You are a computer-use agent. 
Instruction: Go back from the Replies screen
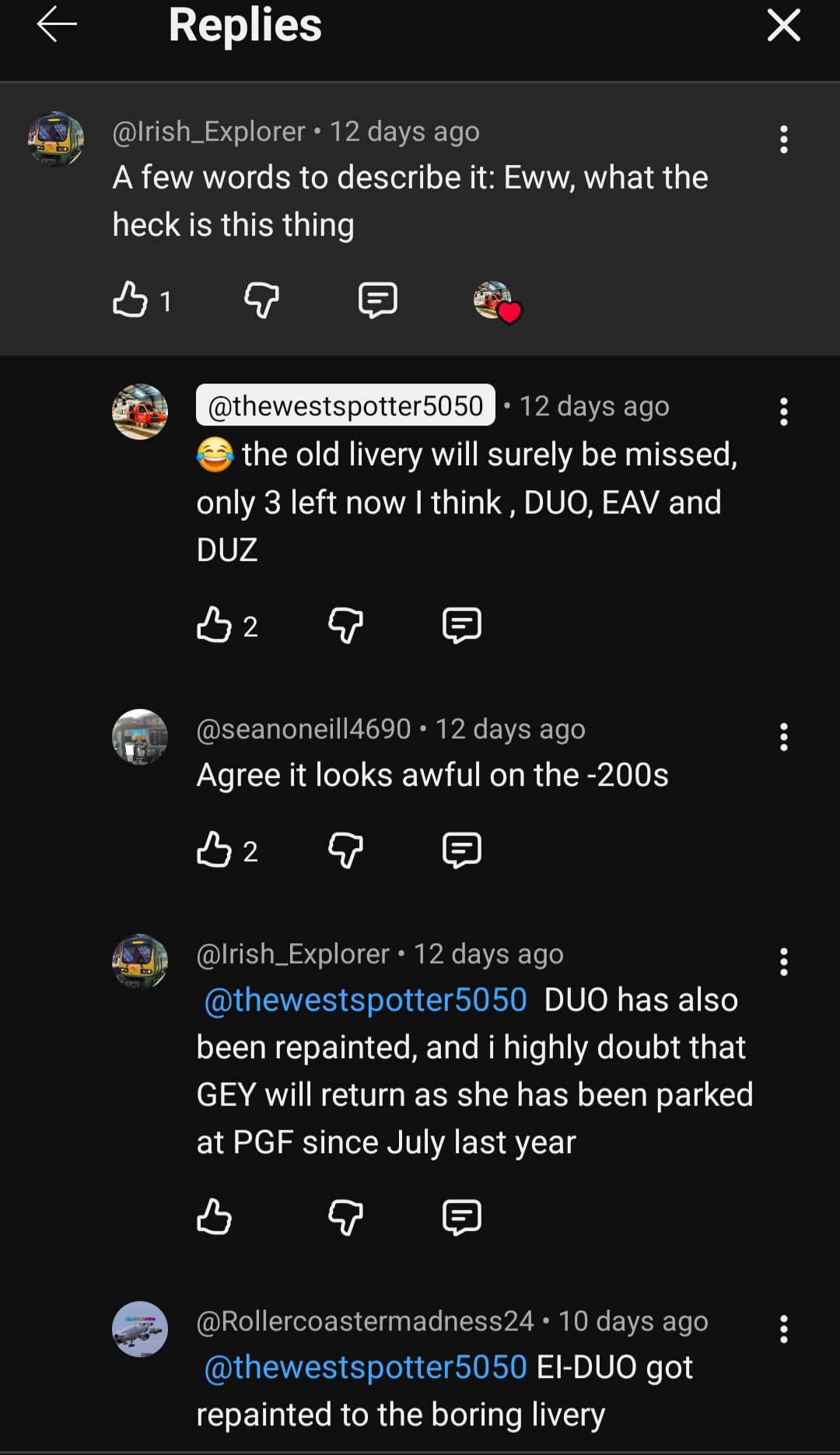tap(57, 25)
